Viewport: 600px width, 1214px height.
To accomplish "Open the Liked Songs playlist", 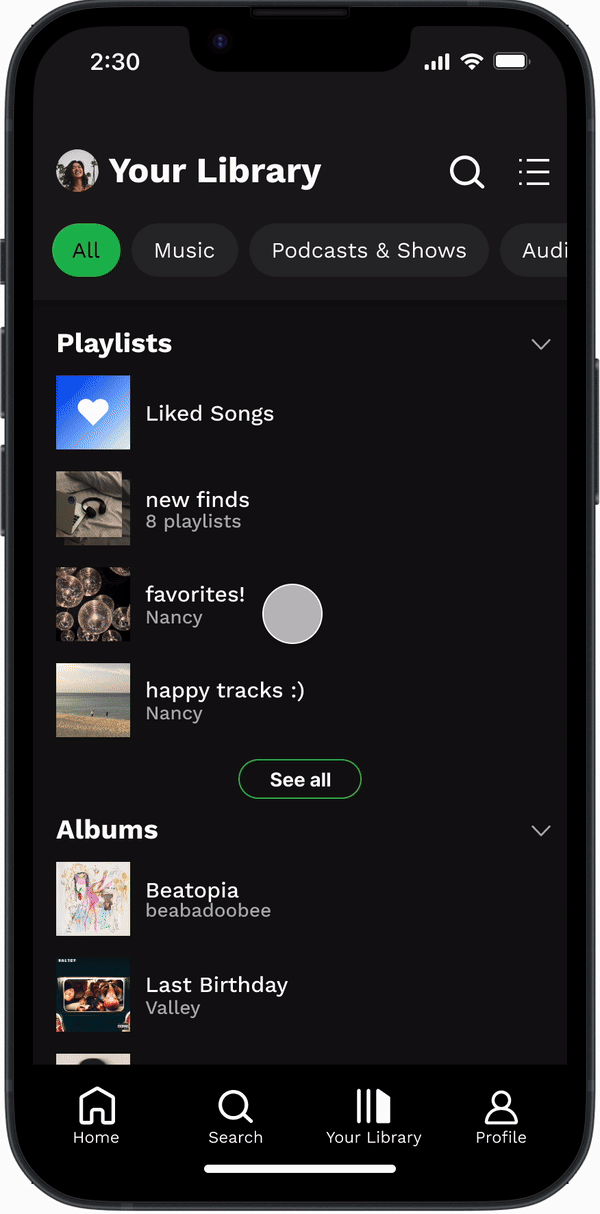I will coord(209,413).
